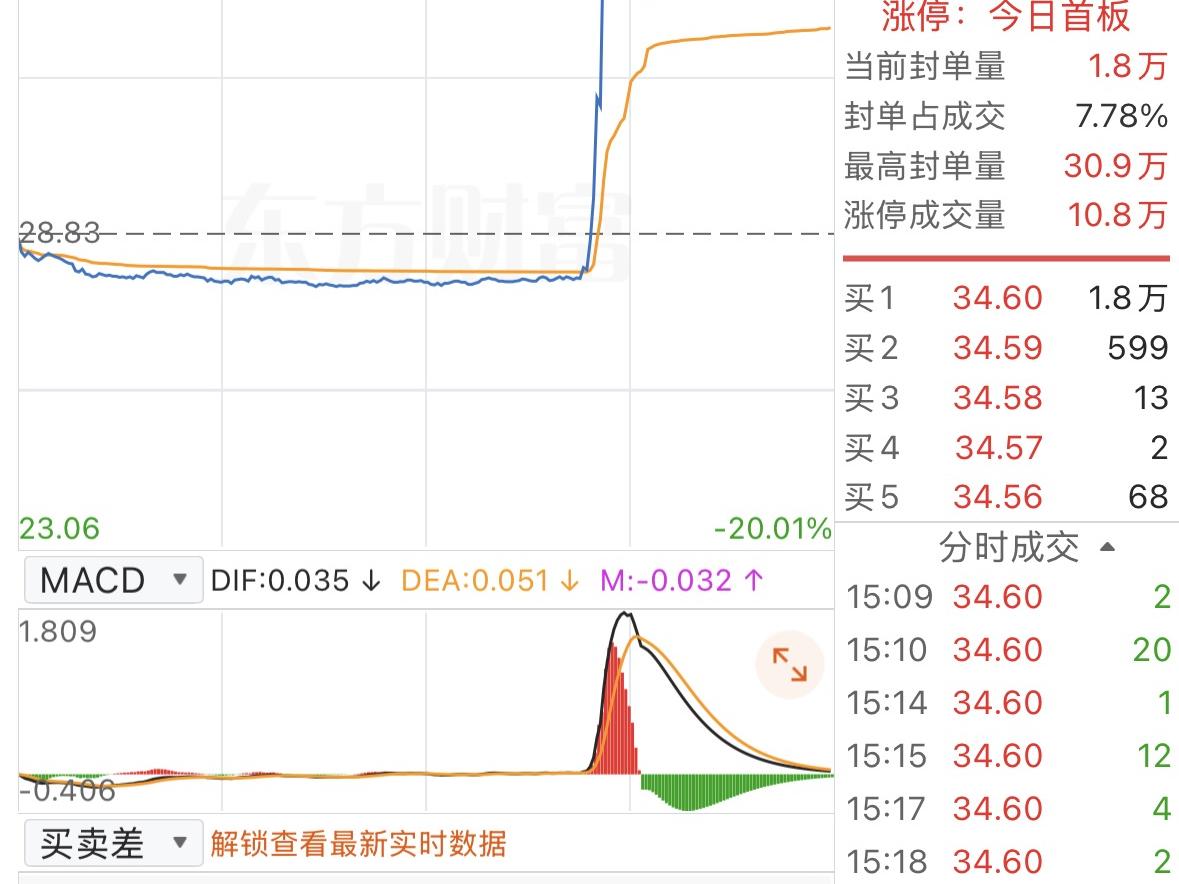This screenshot has height=884, width=1179.
Task: Tap 解锁查看最新实时数据 link
Action: pyautogui.click(x=358, y=843)
